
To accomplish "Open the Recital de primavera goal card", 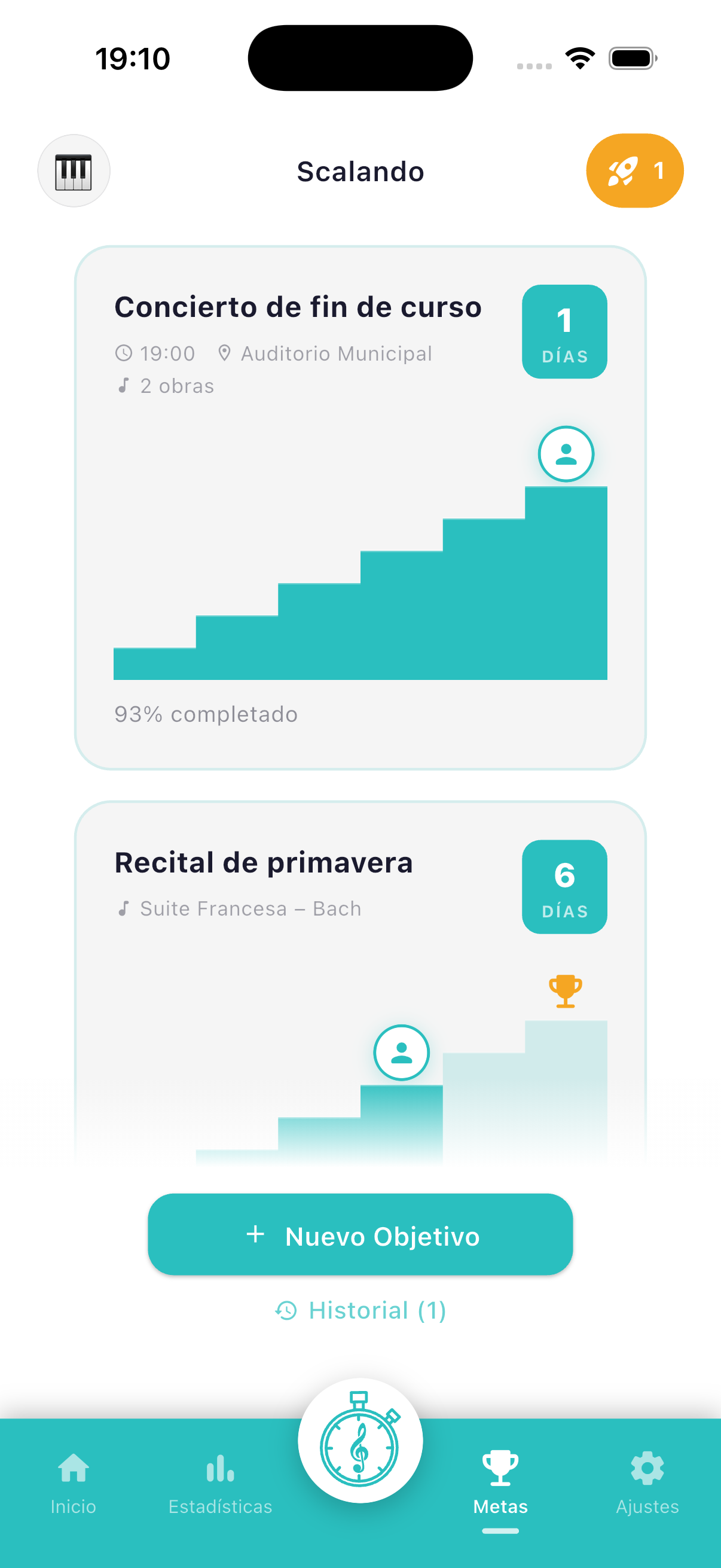I will (360, 998).
